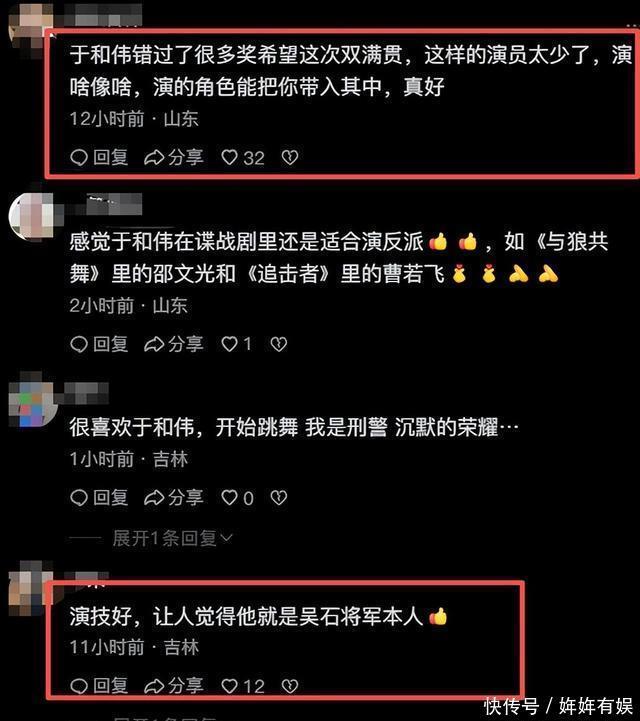Reply to the 谍战剧 comment
Image resolution: width=640 pixels, height=721 pixels.
(99, 344)
